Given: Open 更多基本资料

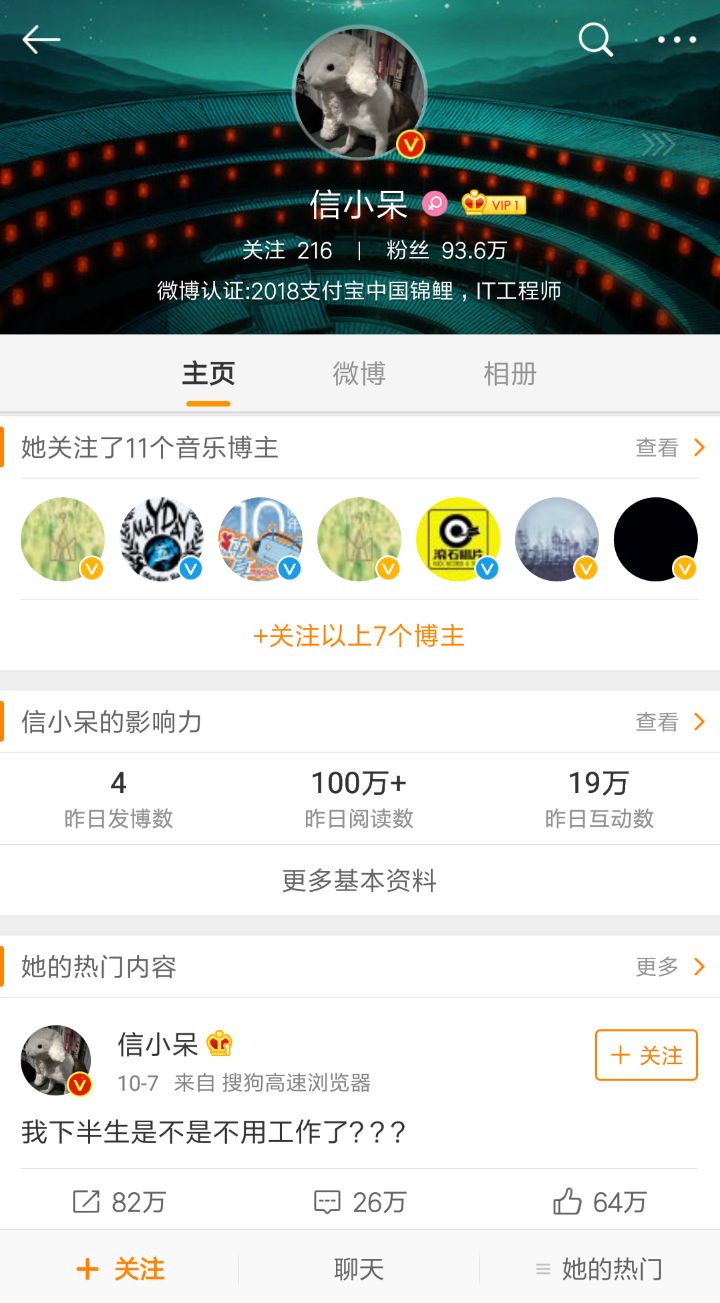Looking at the screenshot, I should coord(359,881).
